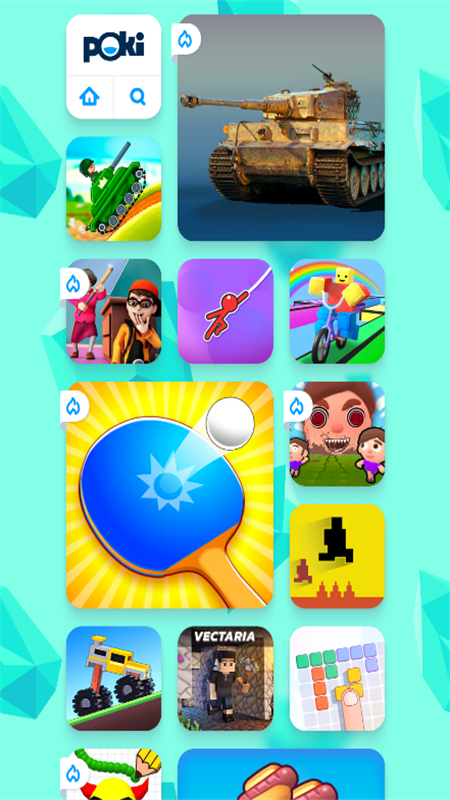Open the granny with bat game tile
Screen dimensions: 450x800
coord(114,311)
